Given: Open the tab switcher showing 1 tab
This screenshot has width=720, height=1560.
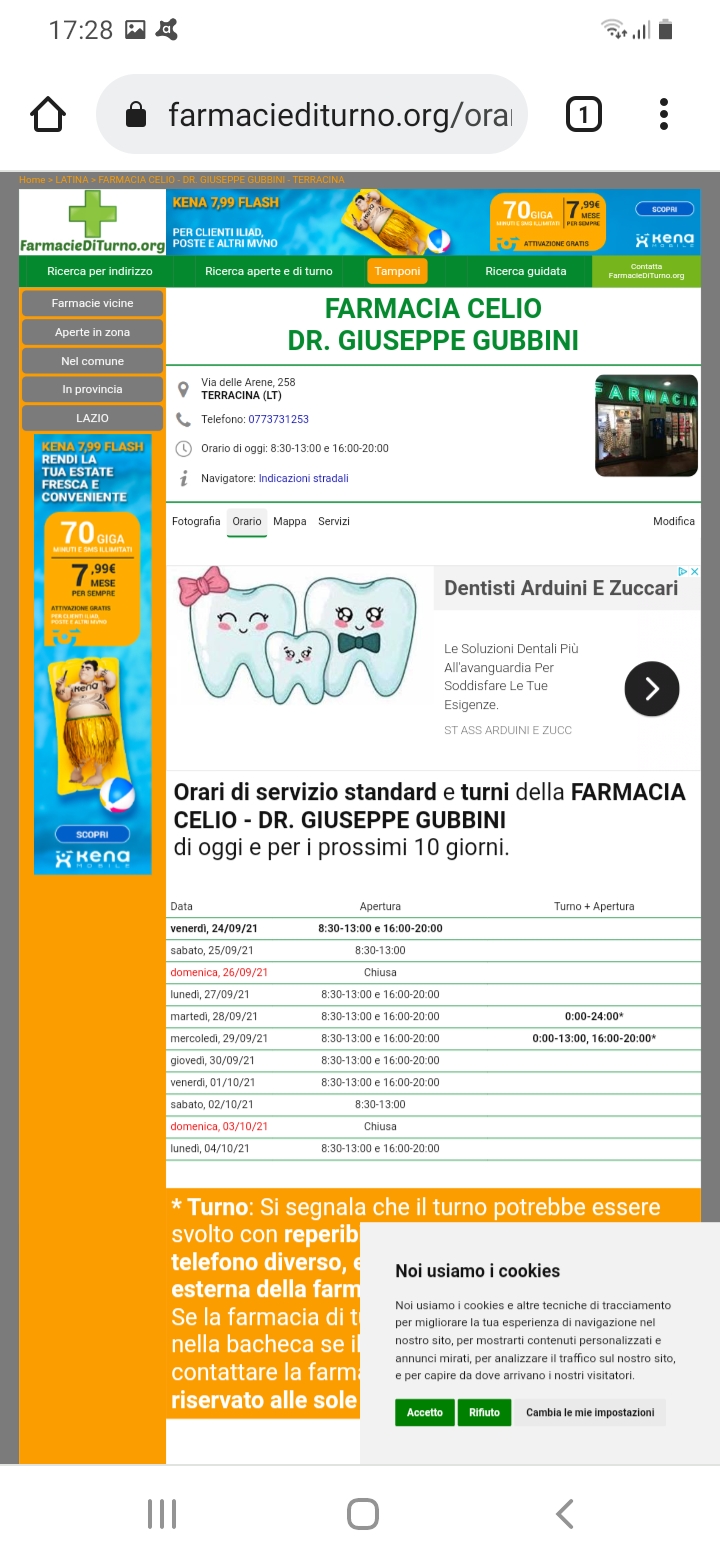Looking at the screenshot, I should point(584,115).
